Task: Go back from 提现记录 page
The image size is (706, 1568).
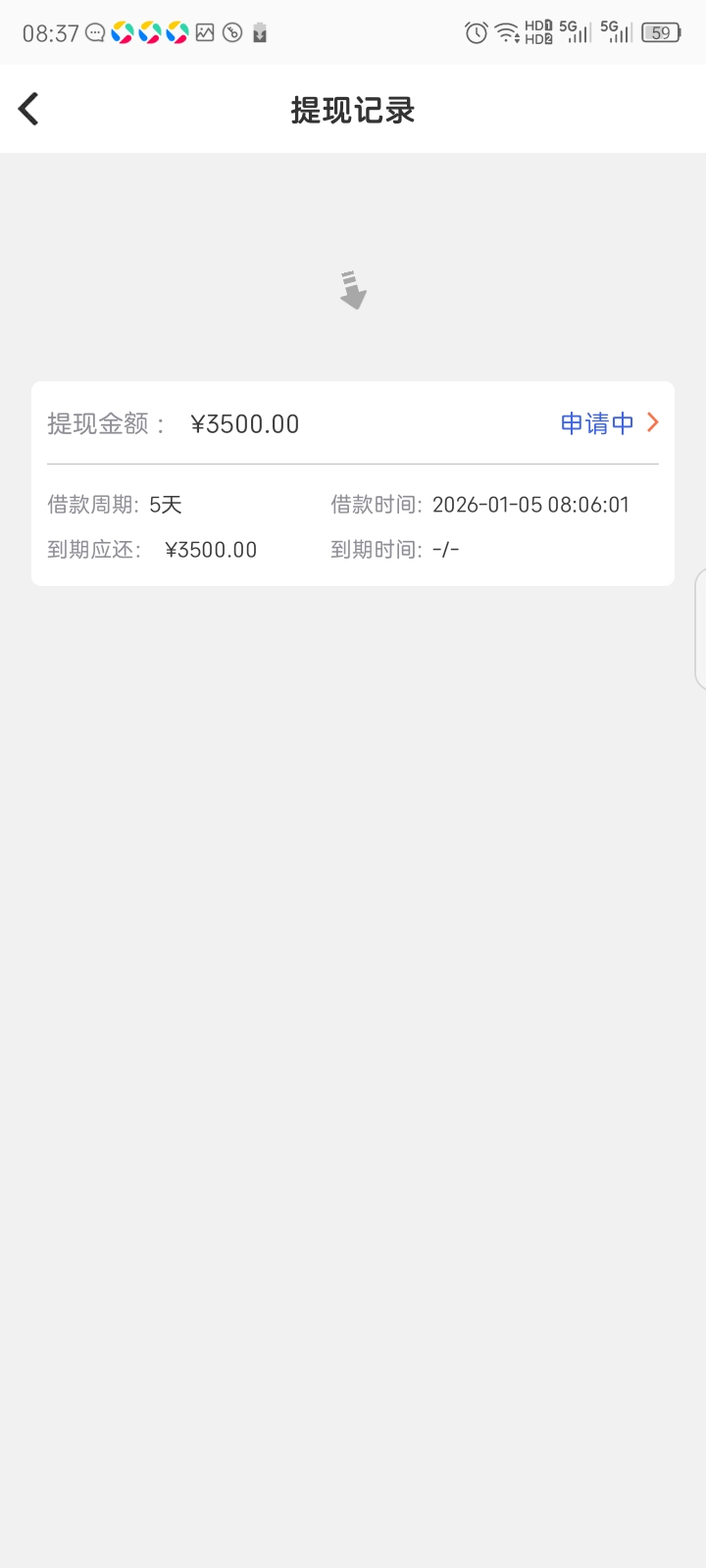Action: click(x=29, y=109)
